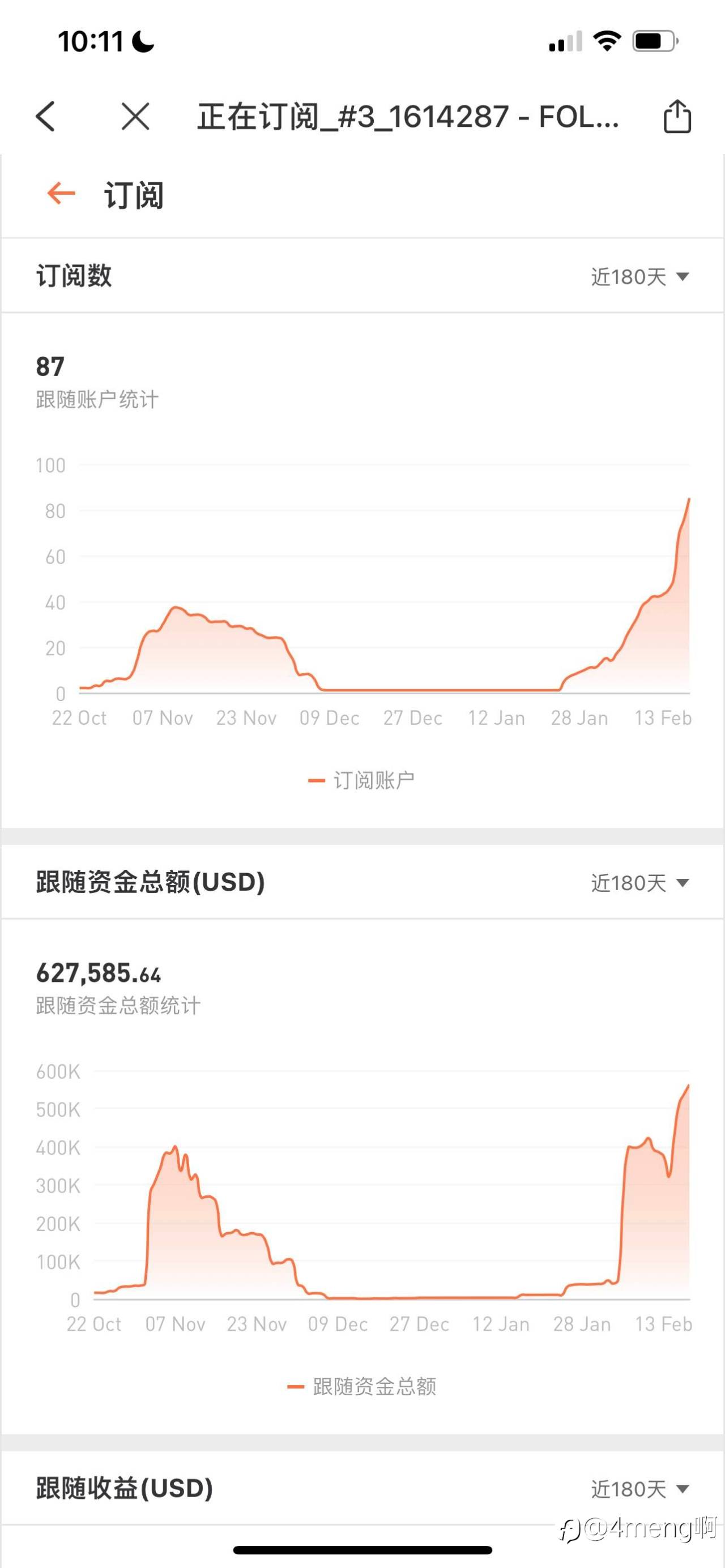Expand the 近180天 selector for 跟随收益(USD)
The height and width of the screenshot is (1568, 725).
pos(640,1489)
